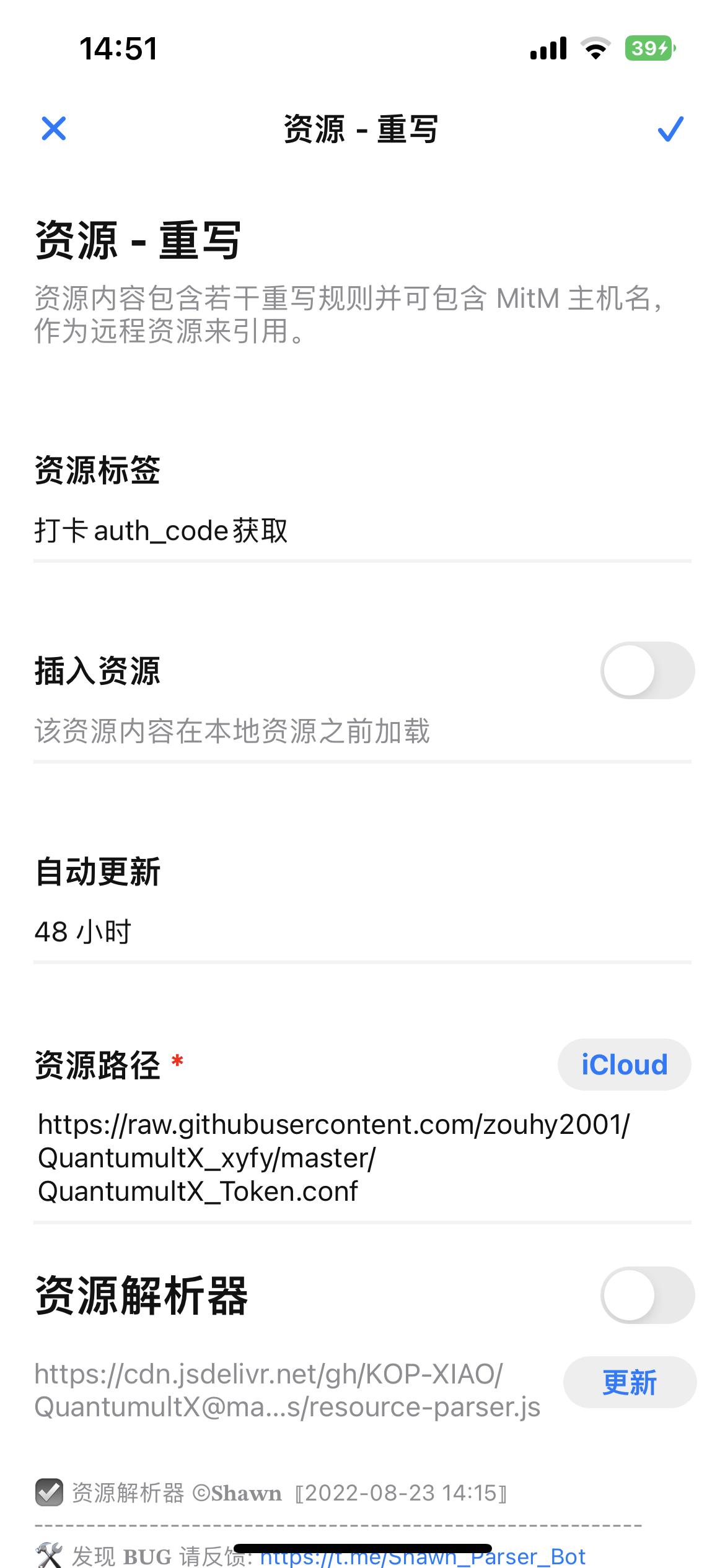Viewport: 725px width, 1568px height.
Task: Tap the 更新 button to update parser
Action: click(x=630, y=1382)
